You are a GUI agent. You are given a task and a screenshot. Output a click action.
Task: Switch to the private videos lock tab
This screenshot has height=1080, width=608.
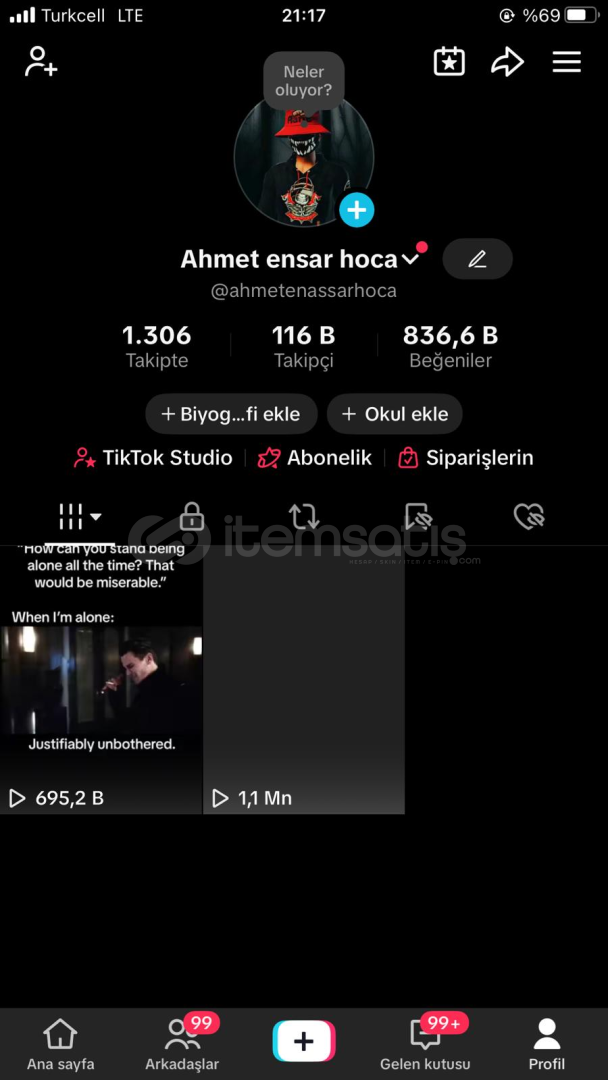pos(191,516)
